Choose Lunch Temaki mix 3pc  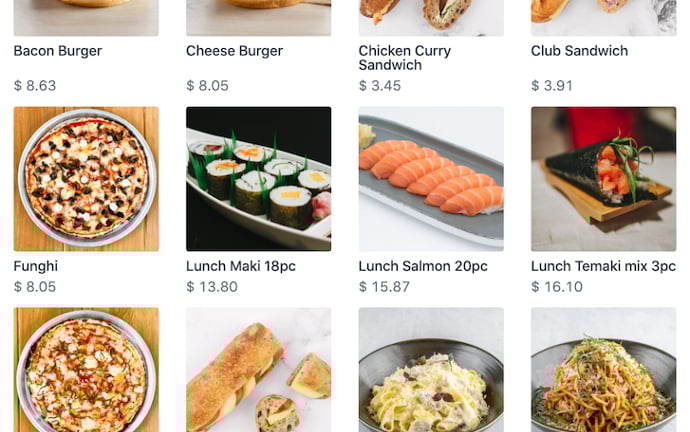click(x=603, y=180)
